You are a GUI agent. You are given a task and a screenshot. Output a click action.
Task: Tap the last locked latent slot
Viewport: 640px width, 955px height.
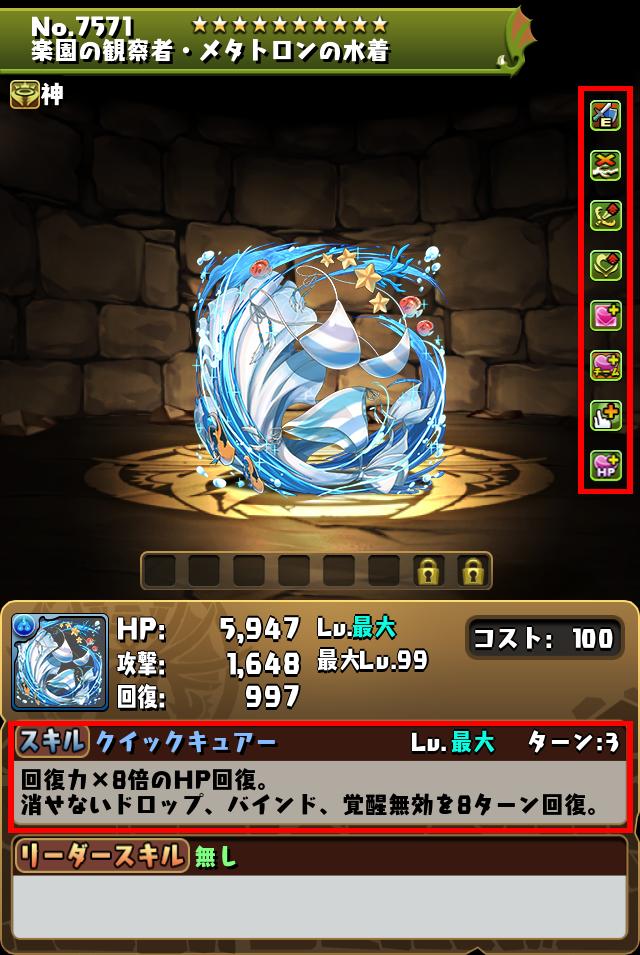pos(474,571)
